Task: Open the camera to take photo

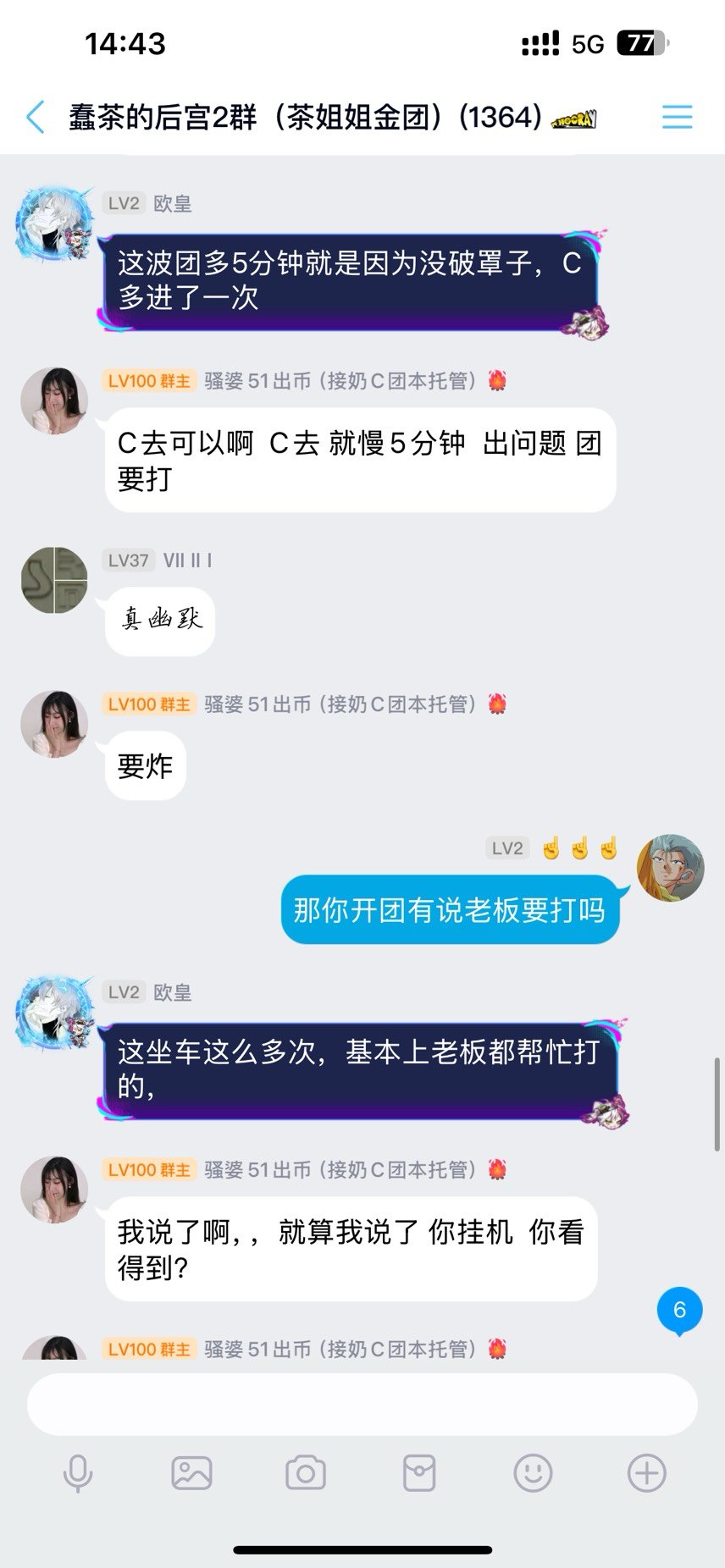Action: point(306,1473)
